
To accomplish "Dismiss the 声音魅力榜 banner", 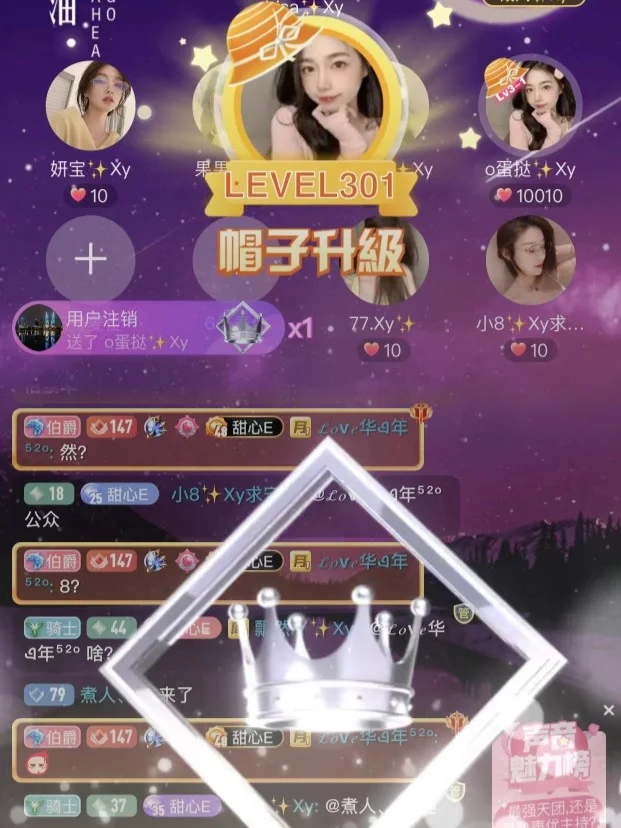I will click(609, 710).
